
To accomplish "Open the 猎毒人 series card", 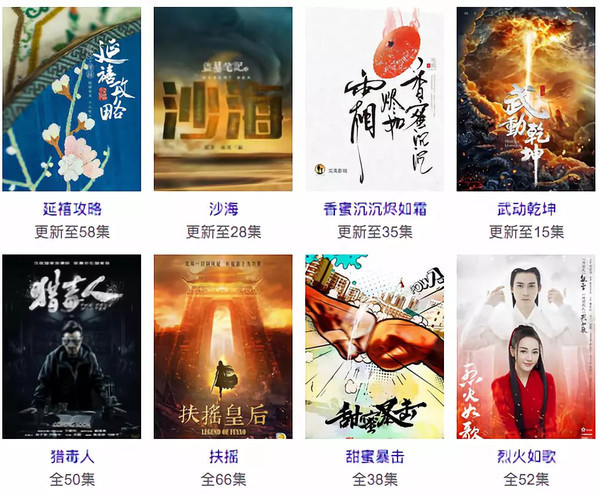I will [x=72, y=346].
